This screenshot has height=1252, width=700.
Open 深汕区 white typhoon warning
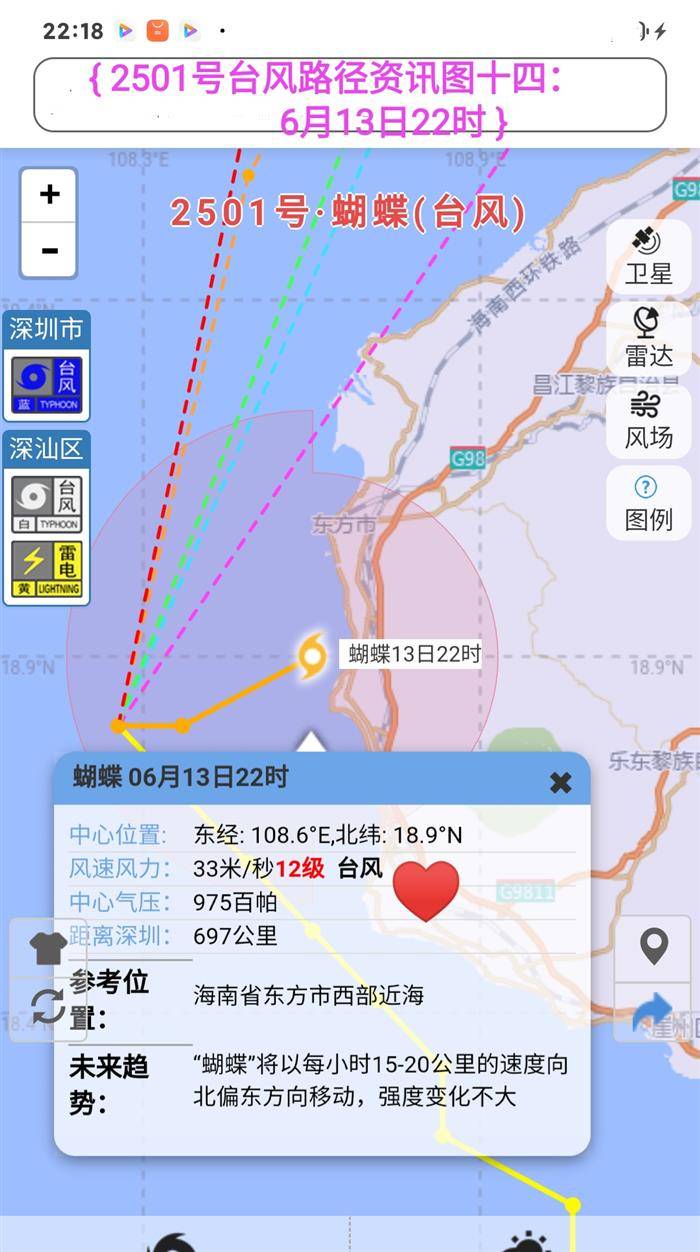tap(46, 504)
